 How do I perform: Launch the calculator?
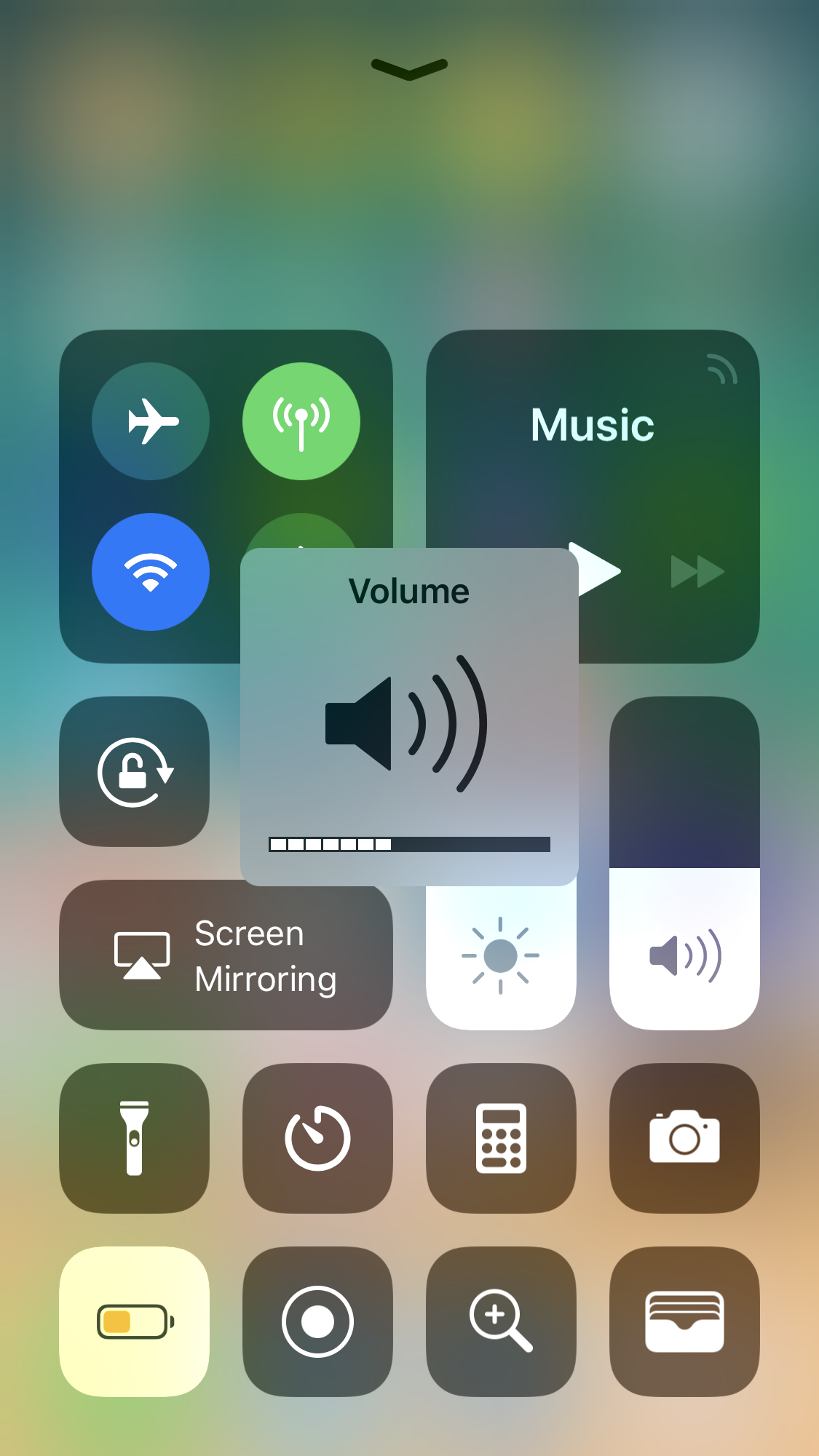501,1138
